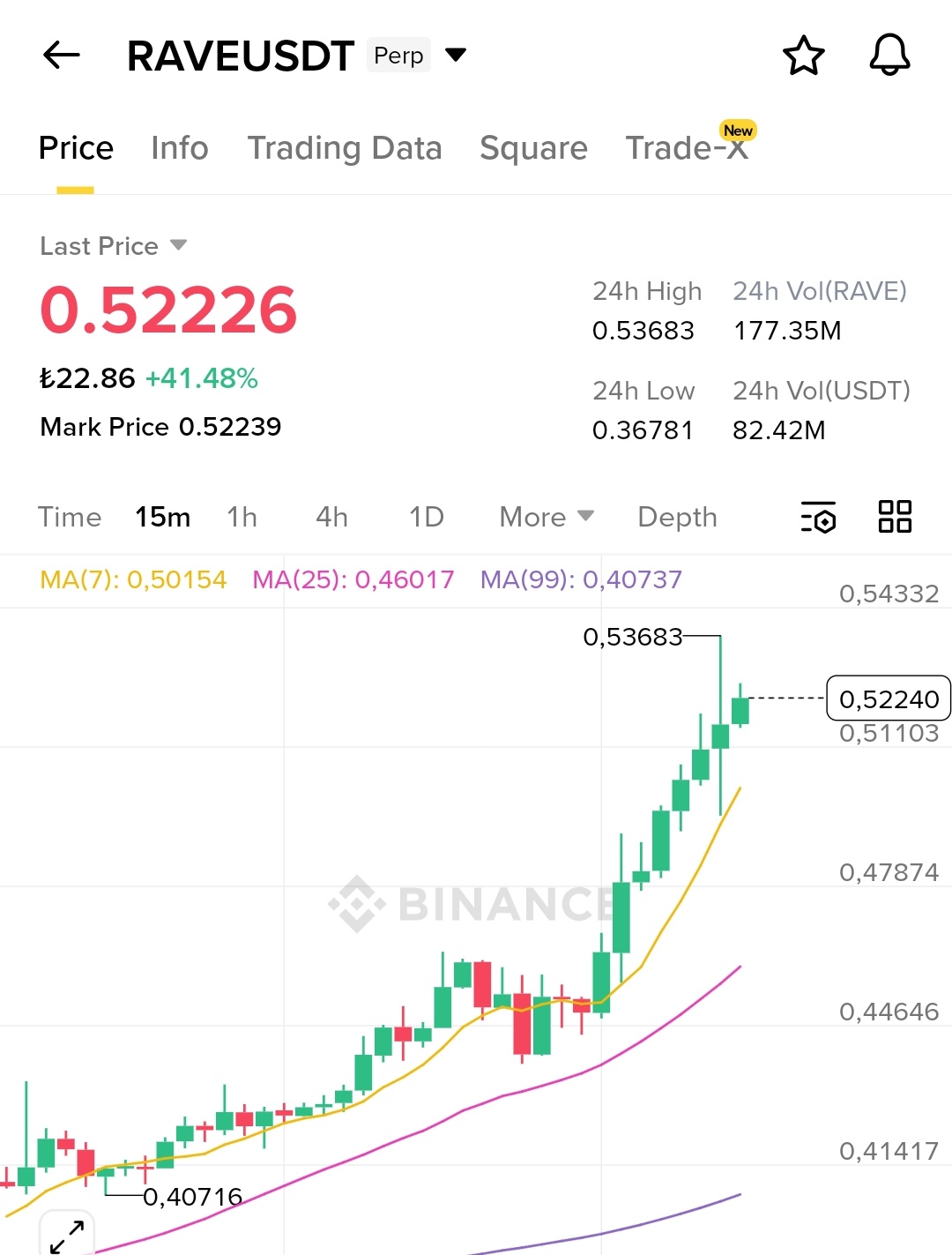View the Square tab
This screenshot has width=952, height=1255.
(533, 148)
